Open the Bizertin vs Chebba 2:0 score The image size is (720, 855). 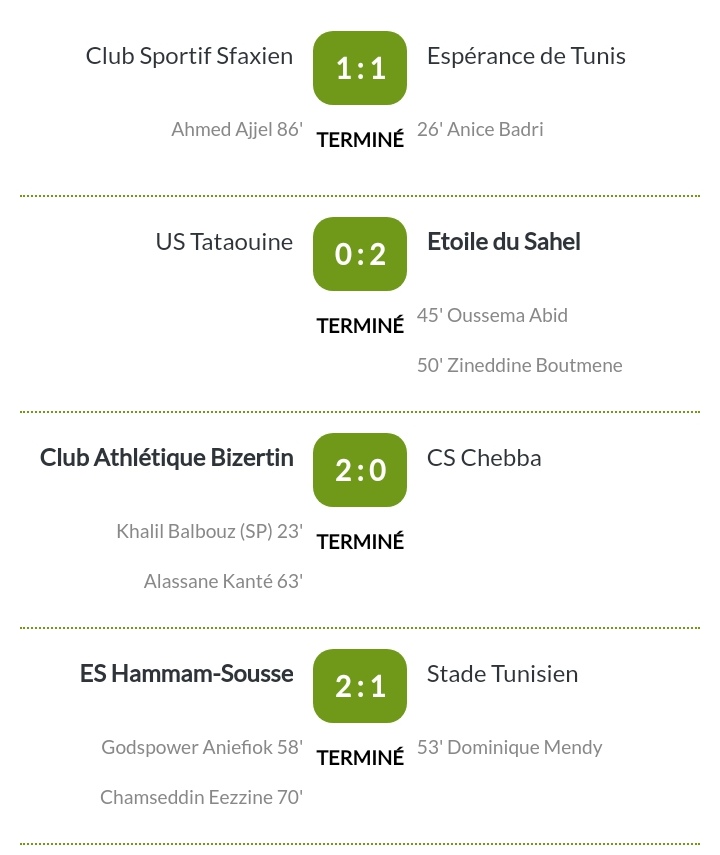[360, 470]
